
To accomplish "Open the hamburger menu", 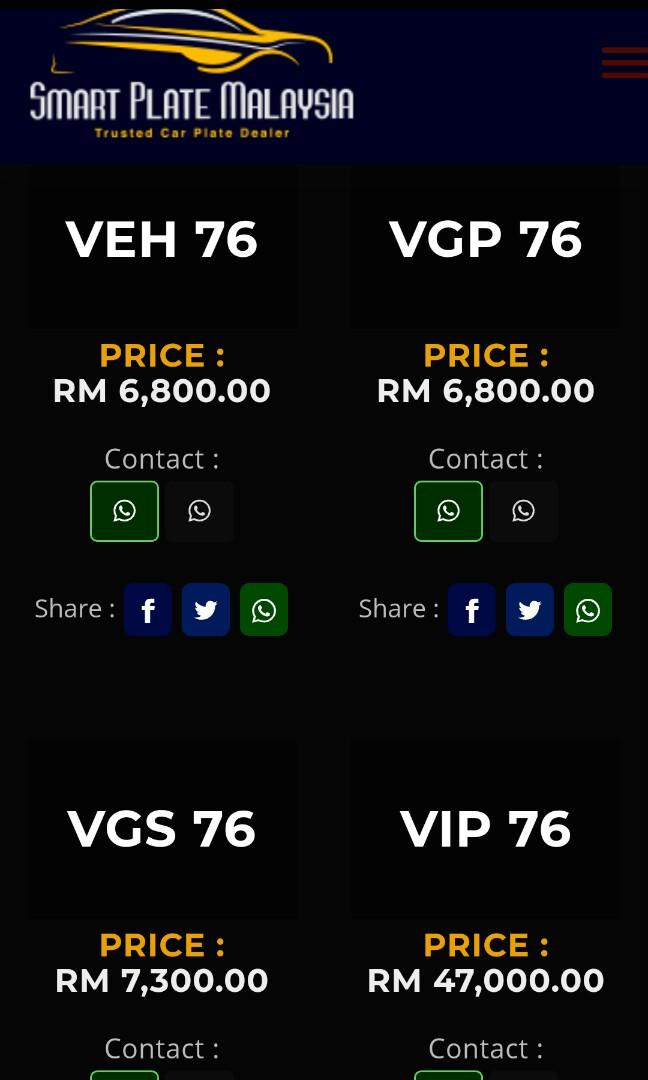I will pyautogui.click(x=625, y=63).
